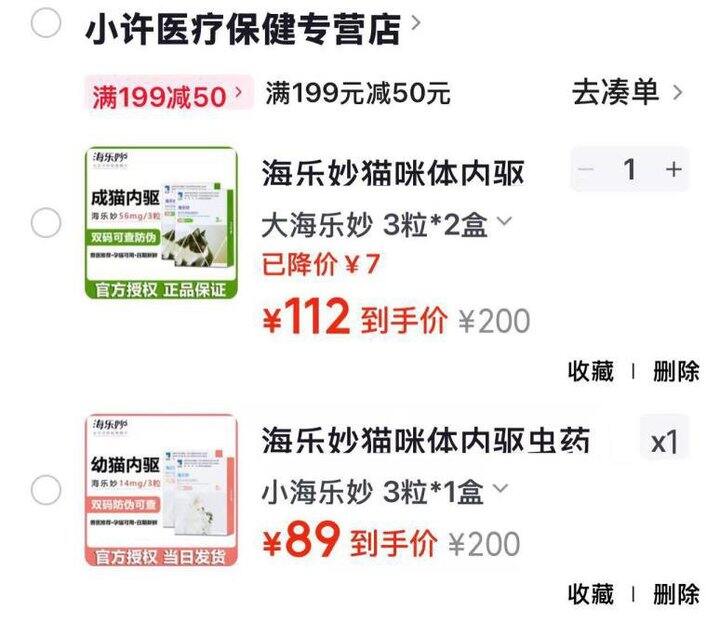Decrease quantity of the 大海乐妙 item
Screen dimensions: 720x623
[587, 170]
